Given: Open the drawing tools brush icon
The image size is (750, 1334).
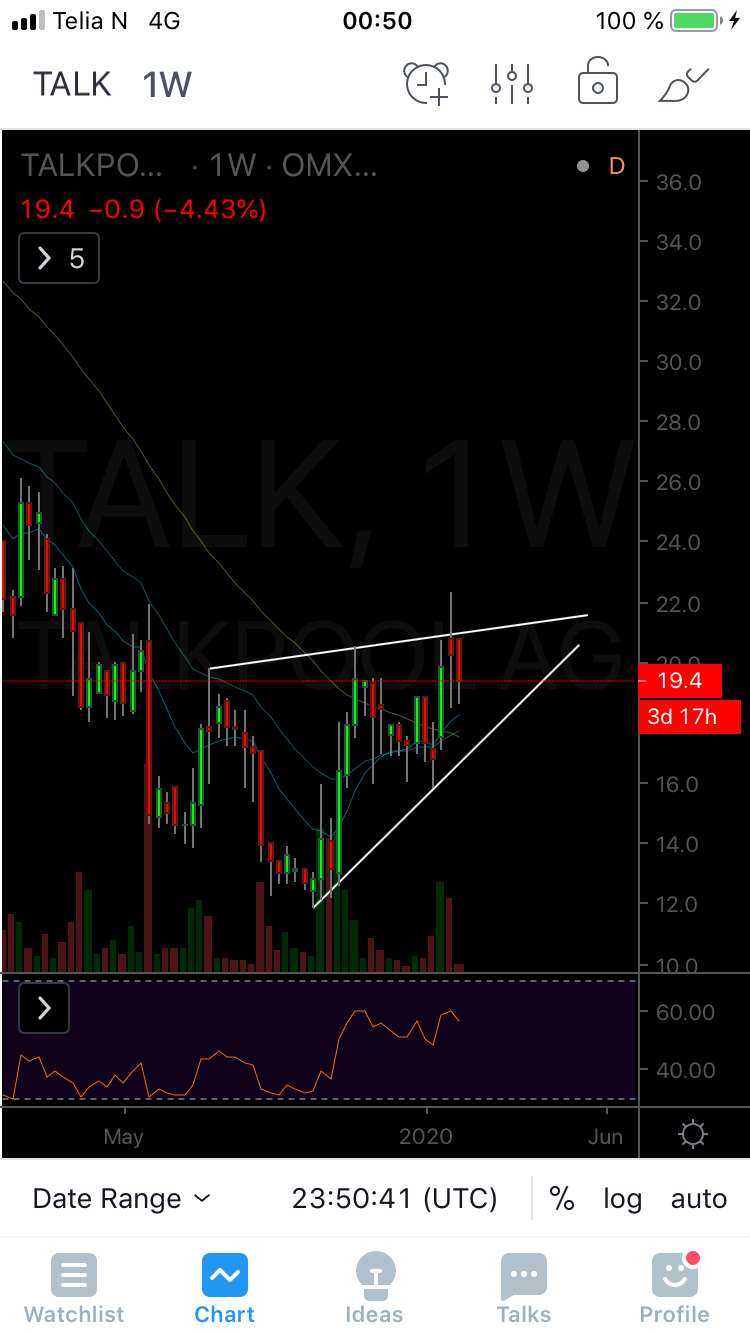Looking at the screenshot, I should coord(684,84).
